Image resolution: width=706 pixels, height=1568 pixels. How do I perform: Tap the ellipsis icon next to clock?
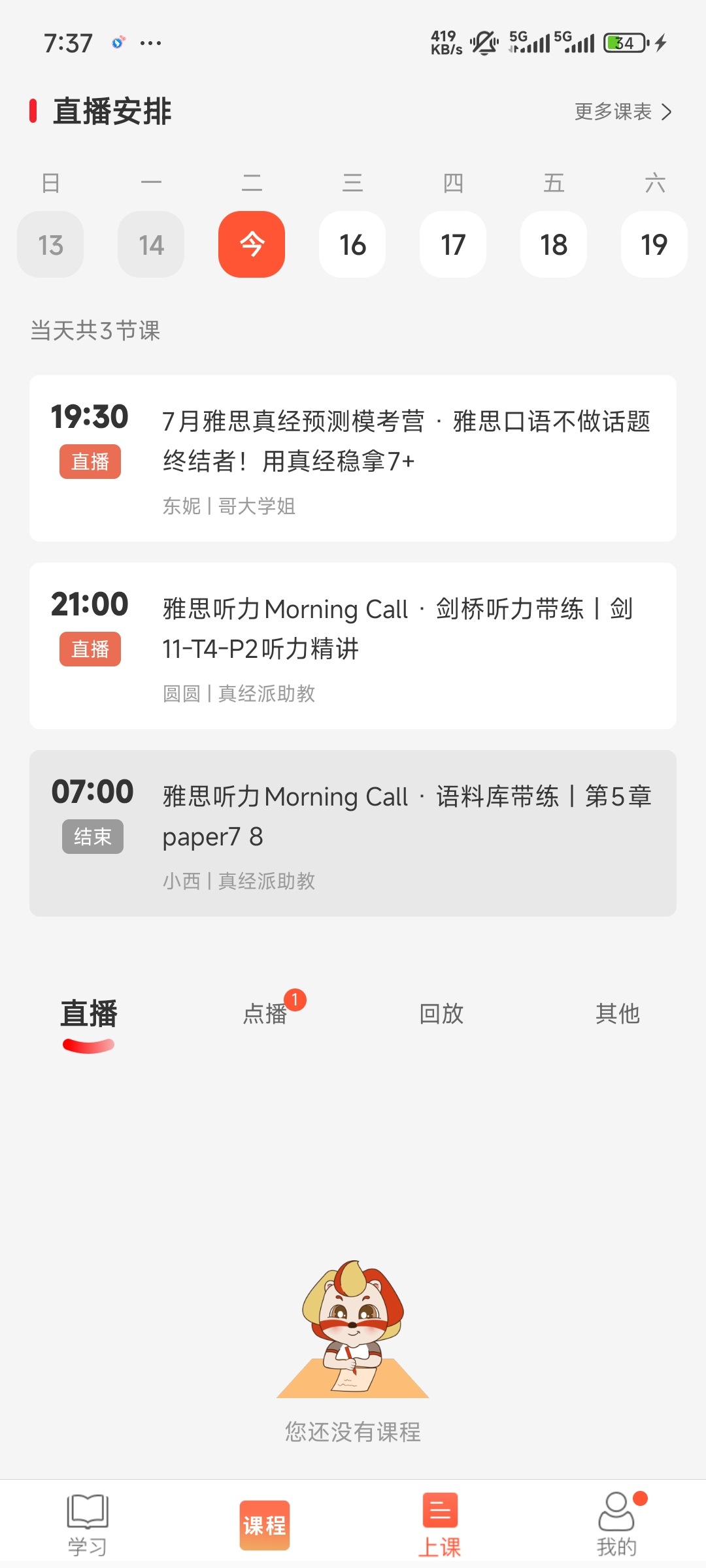tap(149, 42)
